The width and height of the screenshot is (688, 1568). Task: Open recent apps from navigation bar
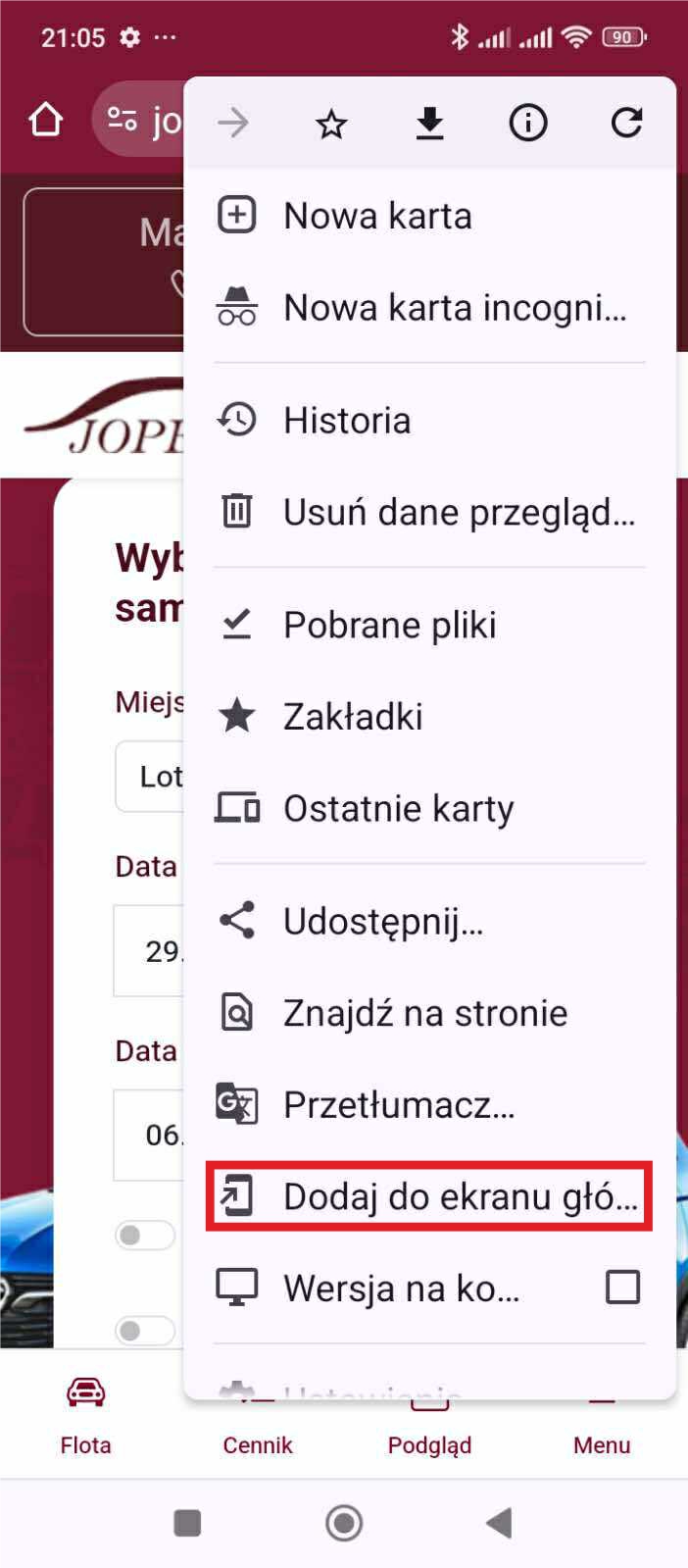pyautogui.click(x=187, y=1522)
